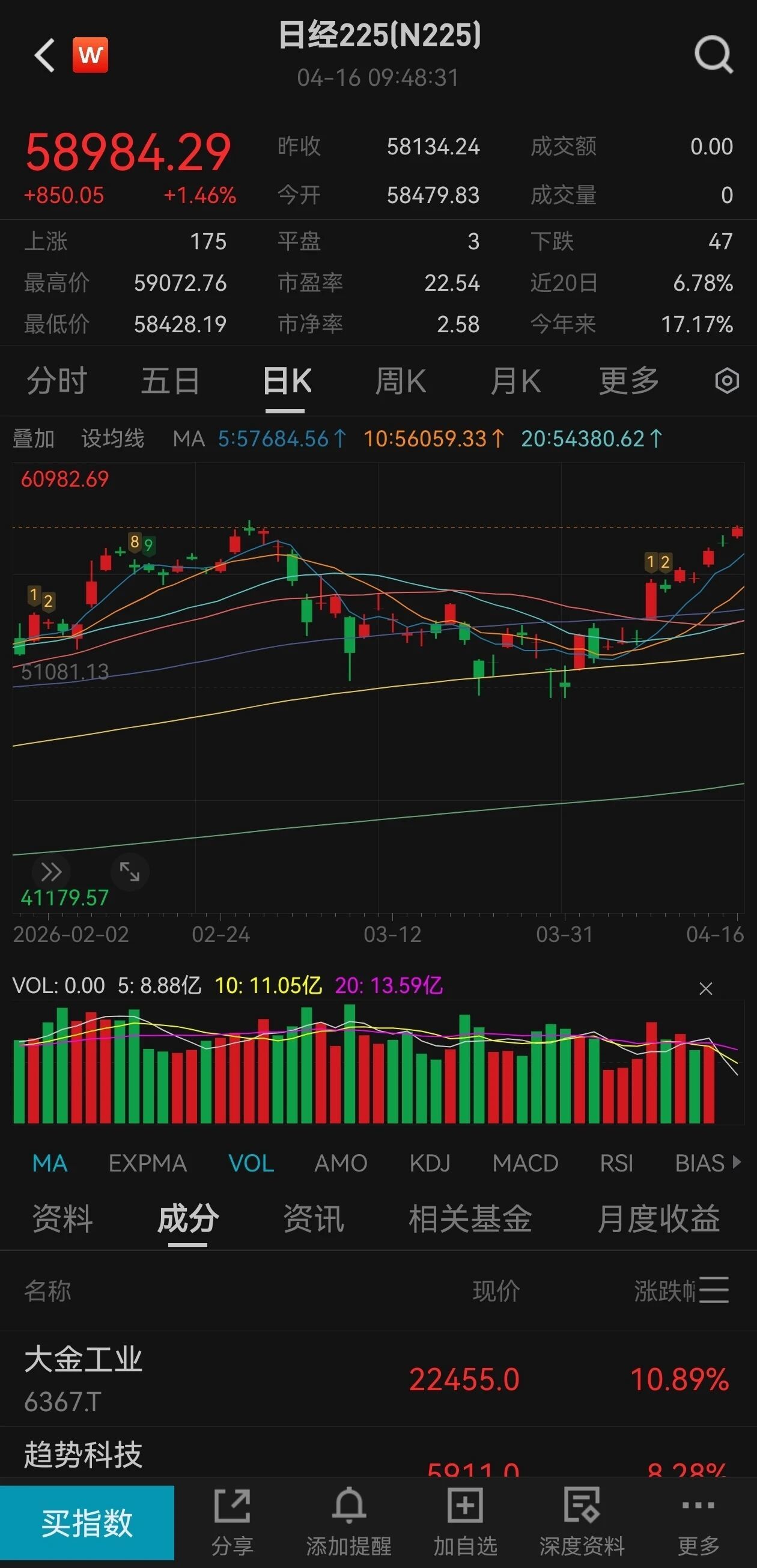Switch to the 五日 chart tab
The width and height of the screenshot is (757, 1568).
(x=171, y=381)
